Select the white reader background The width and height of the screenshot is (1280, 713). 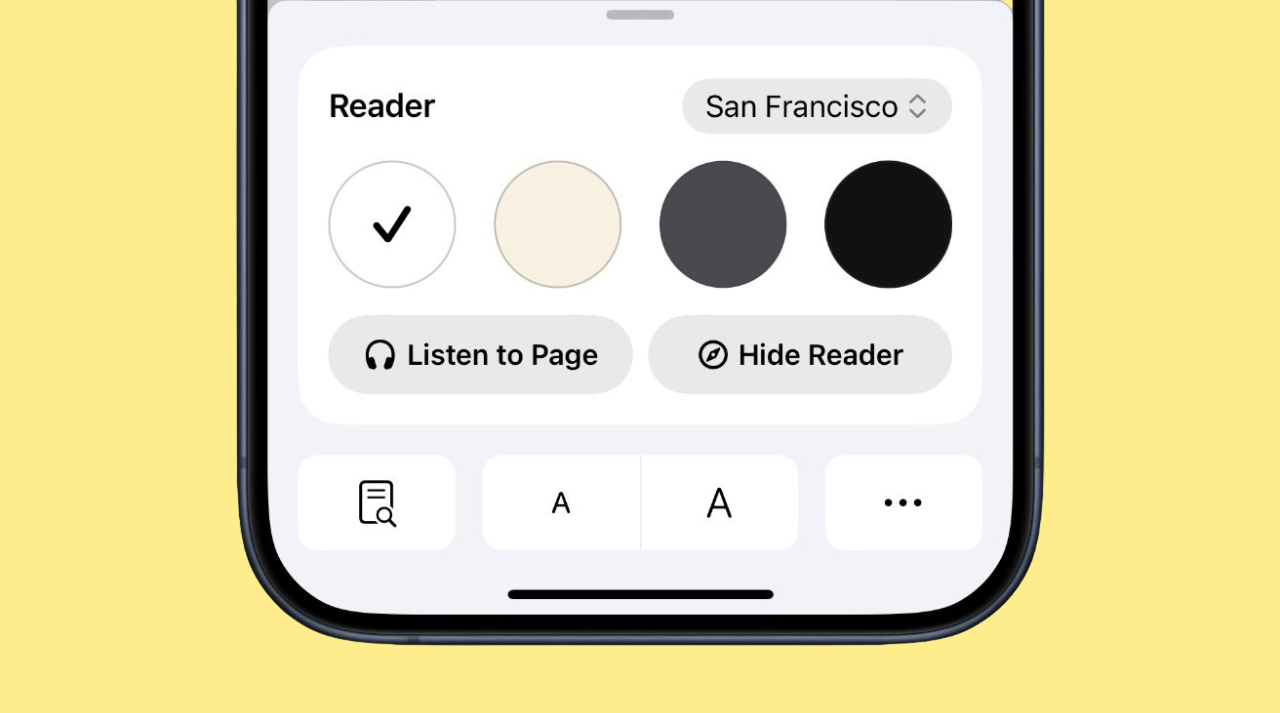pos(392,224)
